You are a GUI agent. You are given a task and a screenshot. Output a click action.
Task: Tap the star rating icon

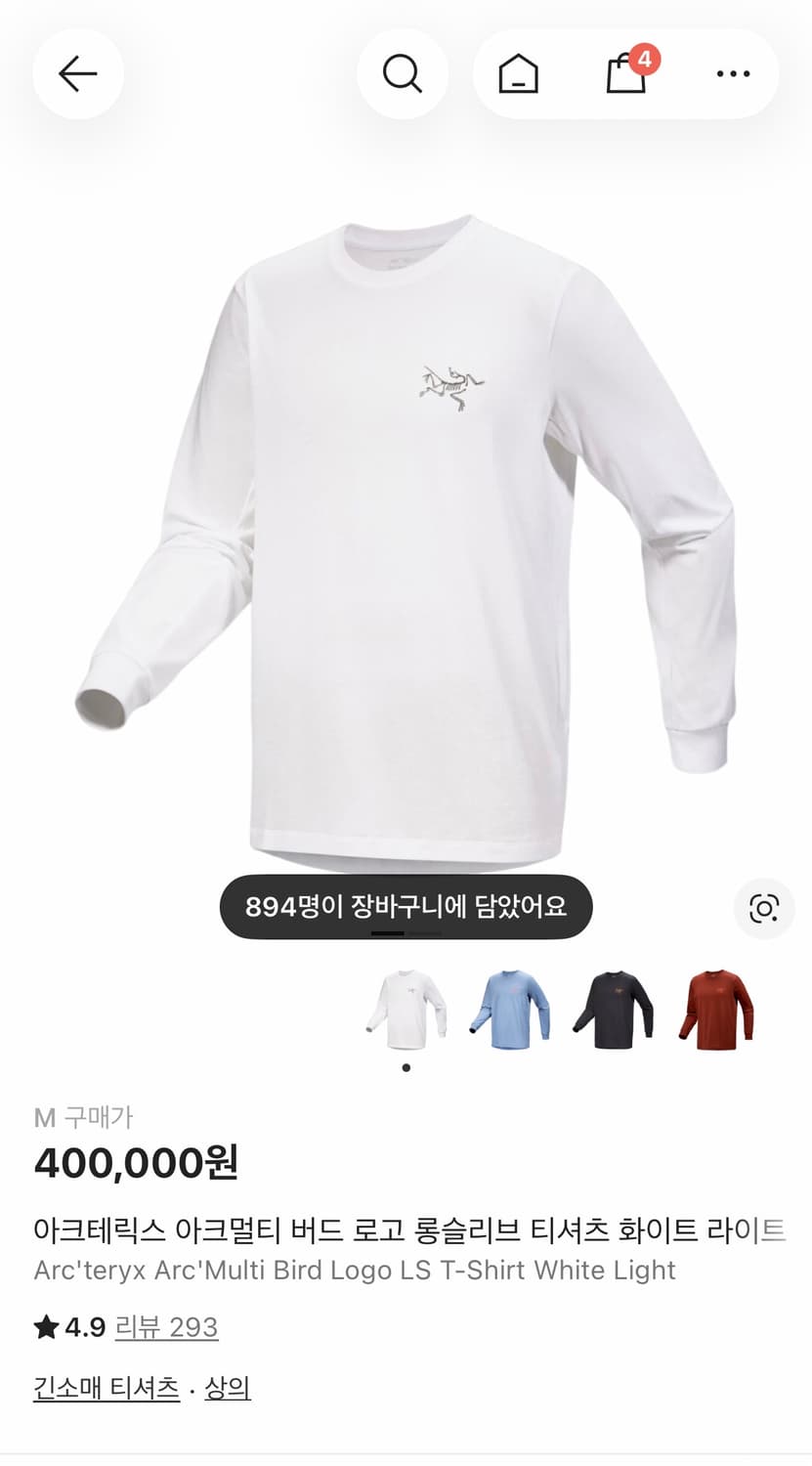coord(46,1327)
